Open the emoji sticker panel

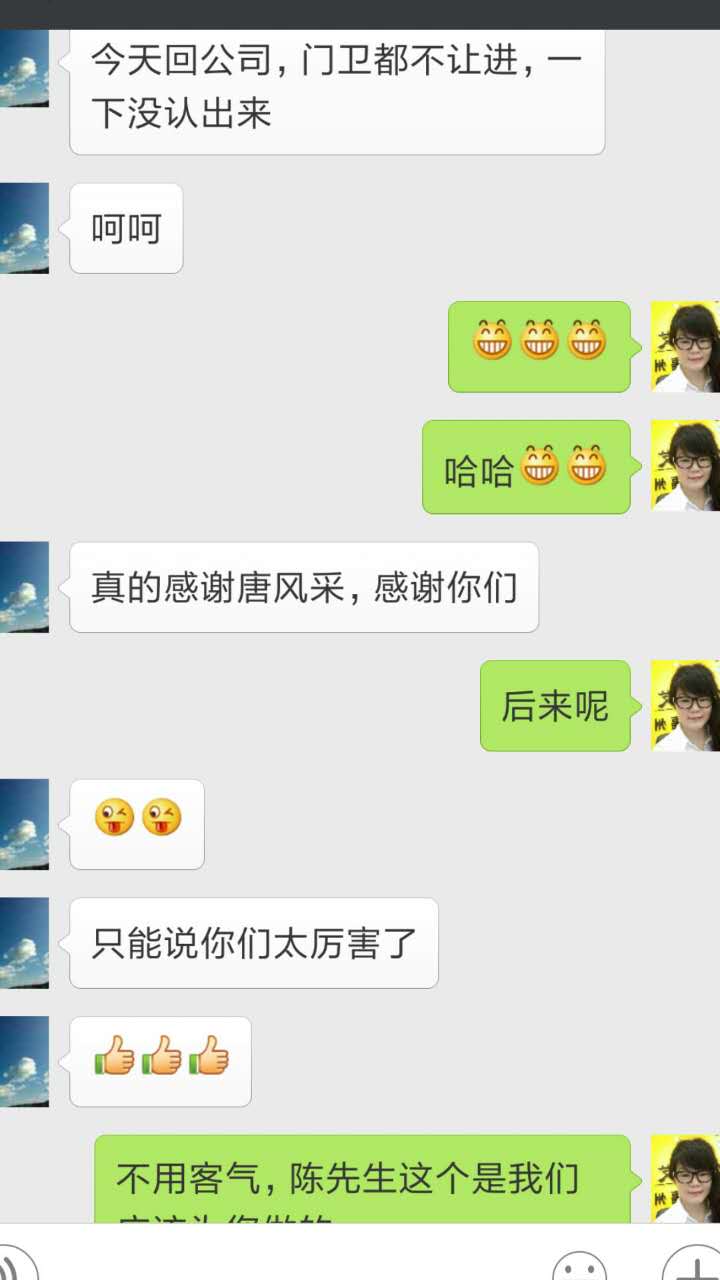(579, 1264)
